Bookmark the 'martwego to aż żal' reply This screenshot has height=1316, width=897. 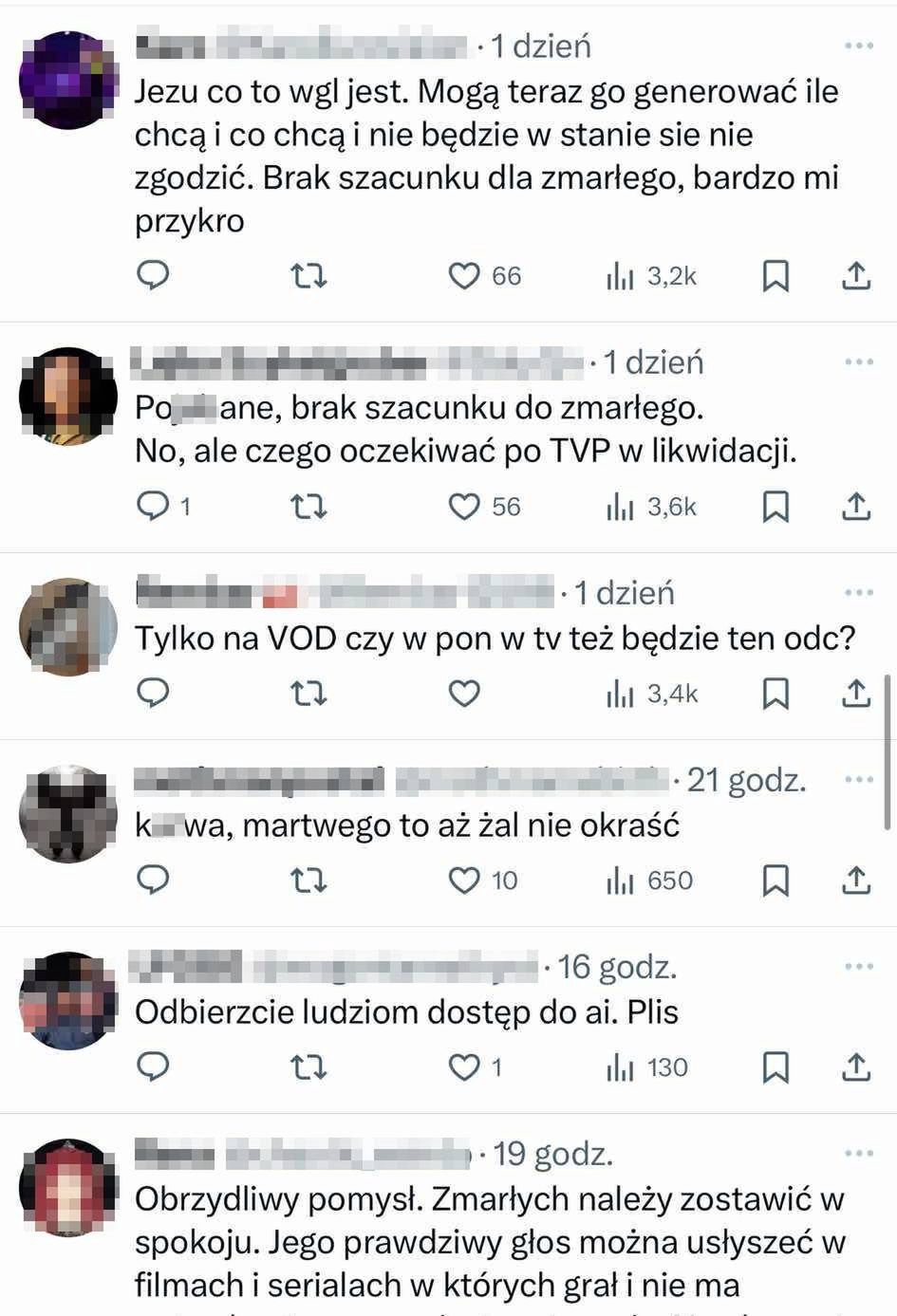[x=776, y=880]
